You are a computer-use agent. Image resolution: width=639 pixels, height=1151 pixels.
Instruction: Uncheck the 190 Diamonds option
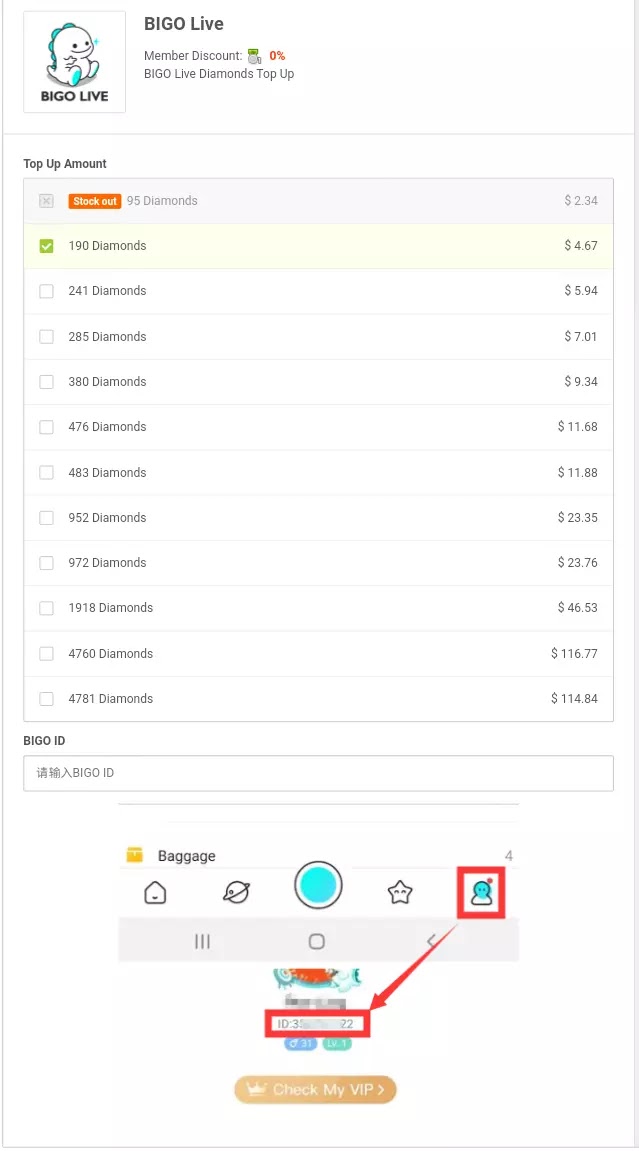[46, 246]
